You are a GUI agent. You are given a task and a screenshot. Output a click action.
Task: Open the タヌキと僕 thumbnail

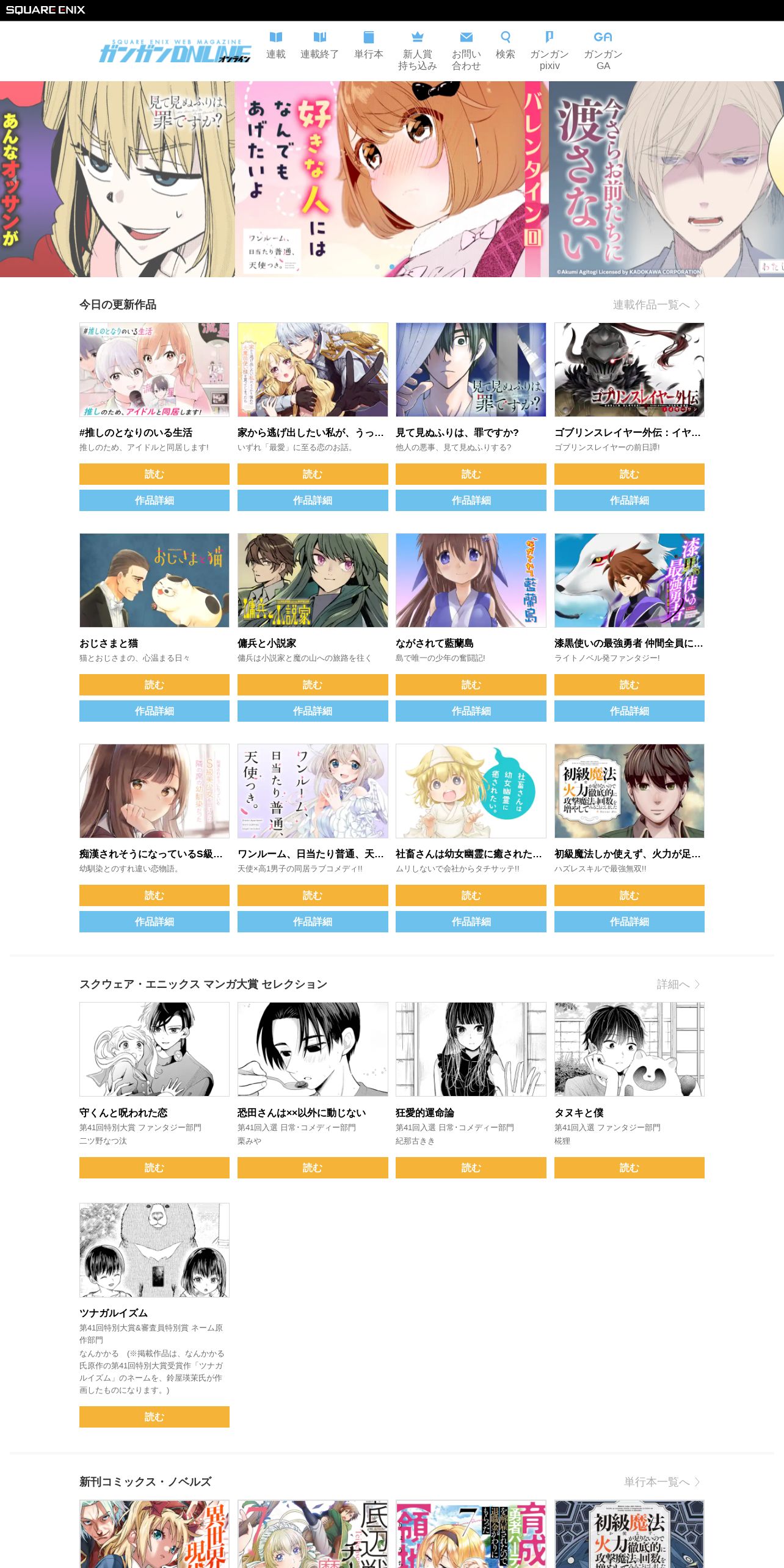pyautogui.click(x=630, y=1049)
